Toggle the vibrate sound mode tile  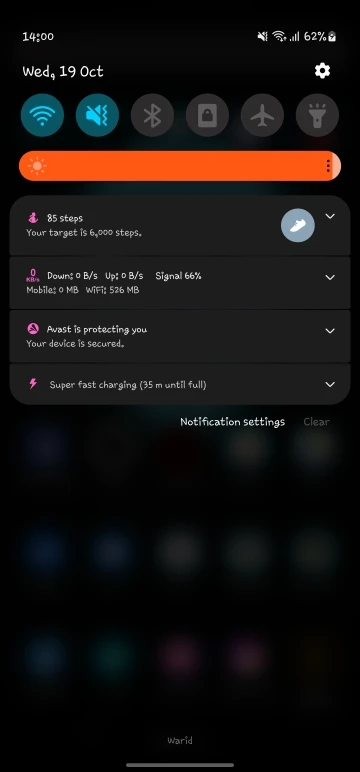pyautogui.click(x=97, y=115)
